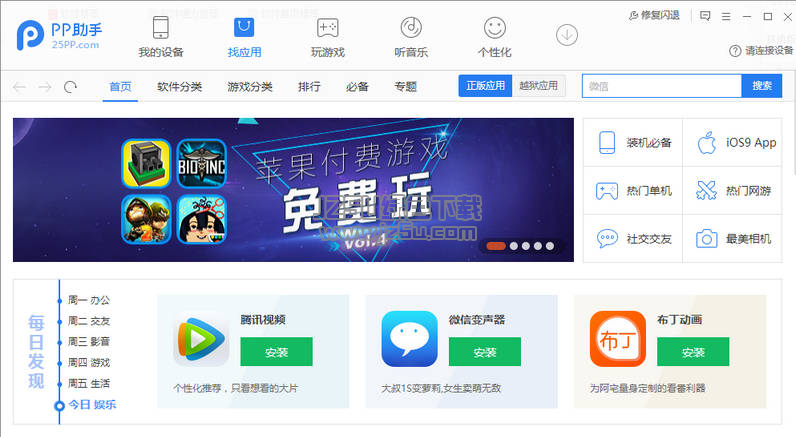Screen dimensions: 796x437
Task: Open the 我的设备 section
Action: tap(160, 37)
